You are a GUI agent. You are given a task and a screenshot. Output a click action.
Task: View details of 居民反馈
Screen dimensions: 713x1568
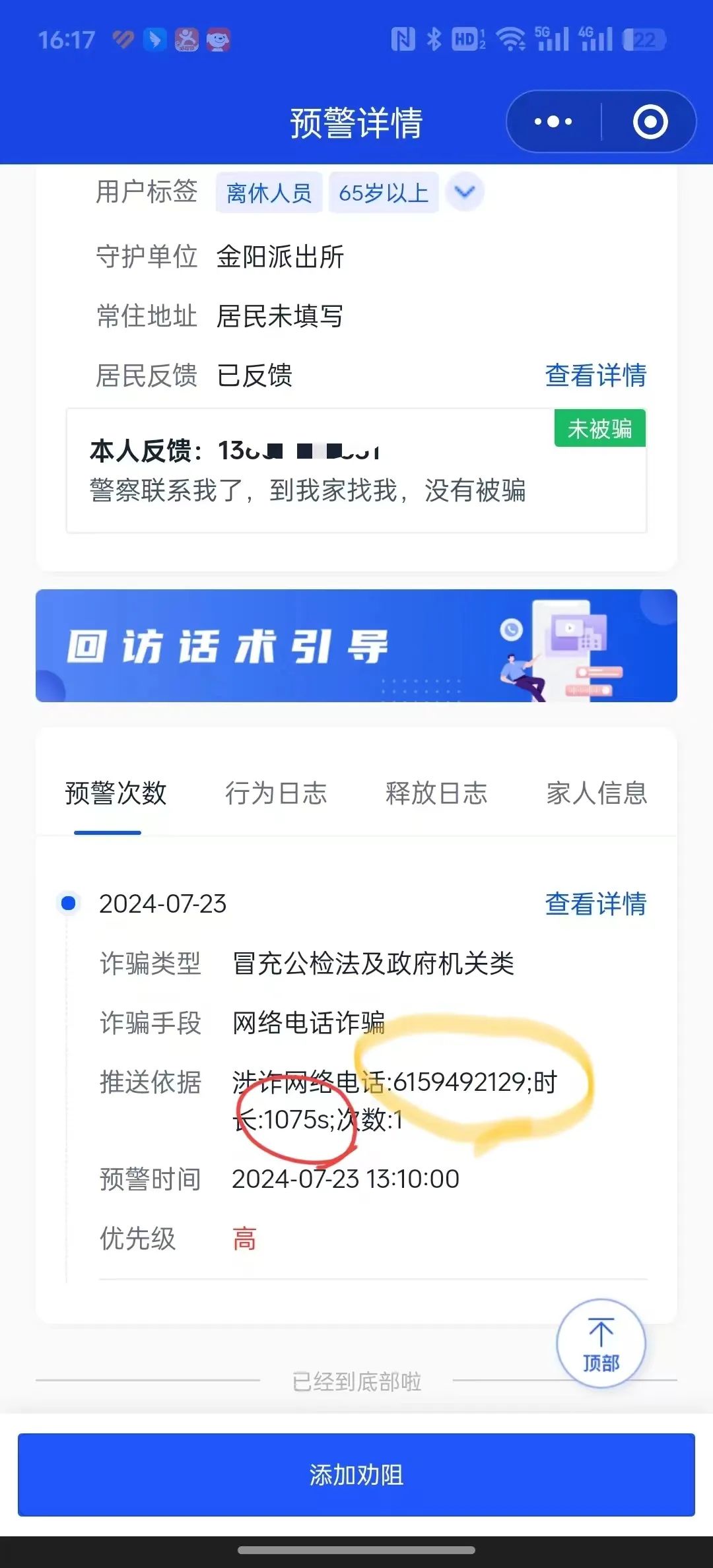click(595, 376)
